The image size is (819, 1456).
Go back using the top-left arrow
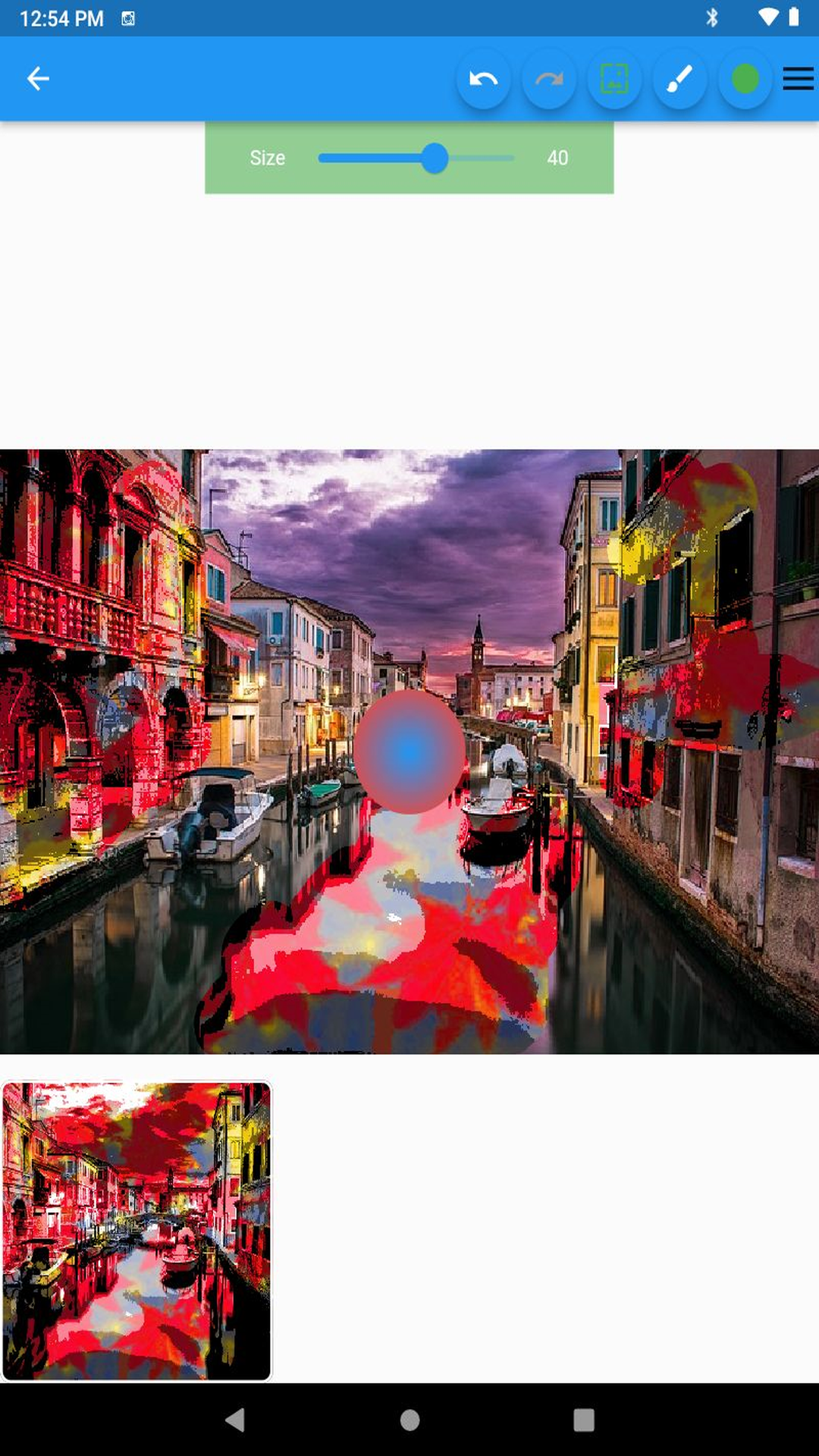(38, 78)
